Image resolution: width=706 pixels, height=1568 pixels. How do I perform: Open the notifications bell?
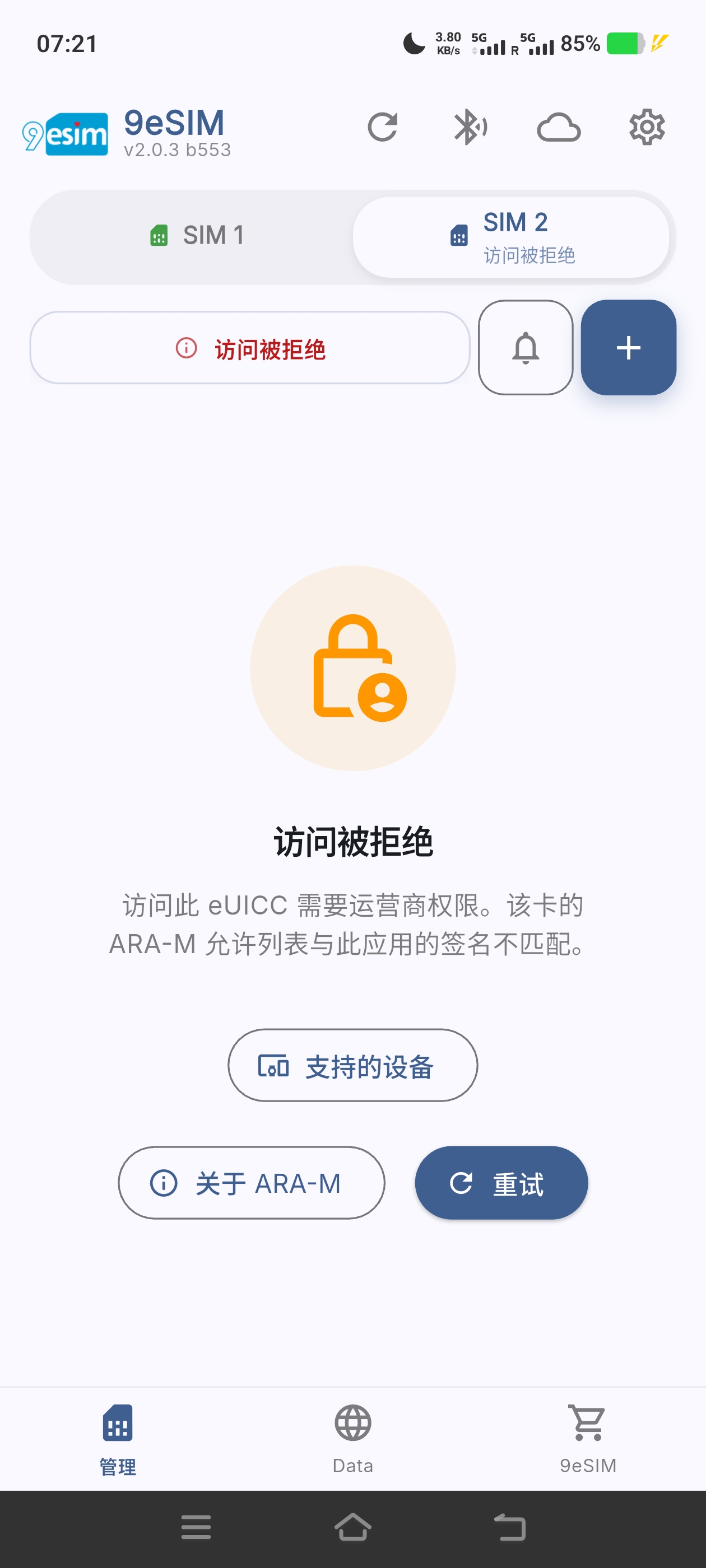tap(525, 348)
